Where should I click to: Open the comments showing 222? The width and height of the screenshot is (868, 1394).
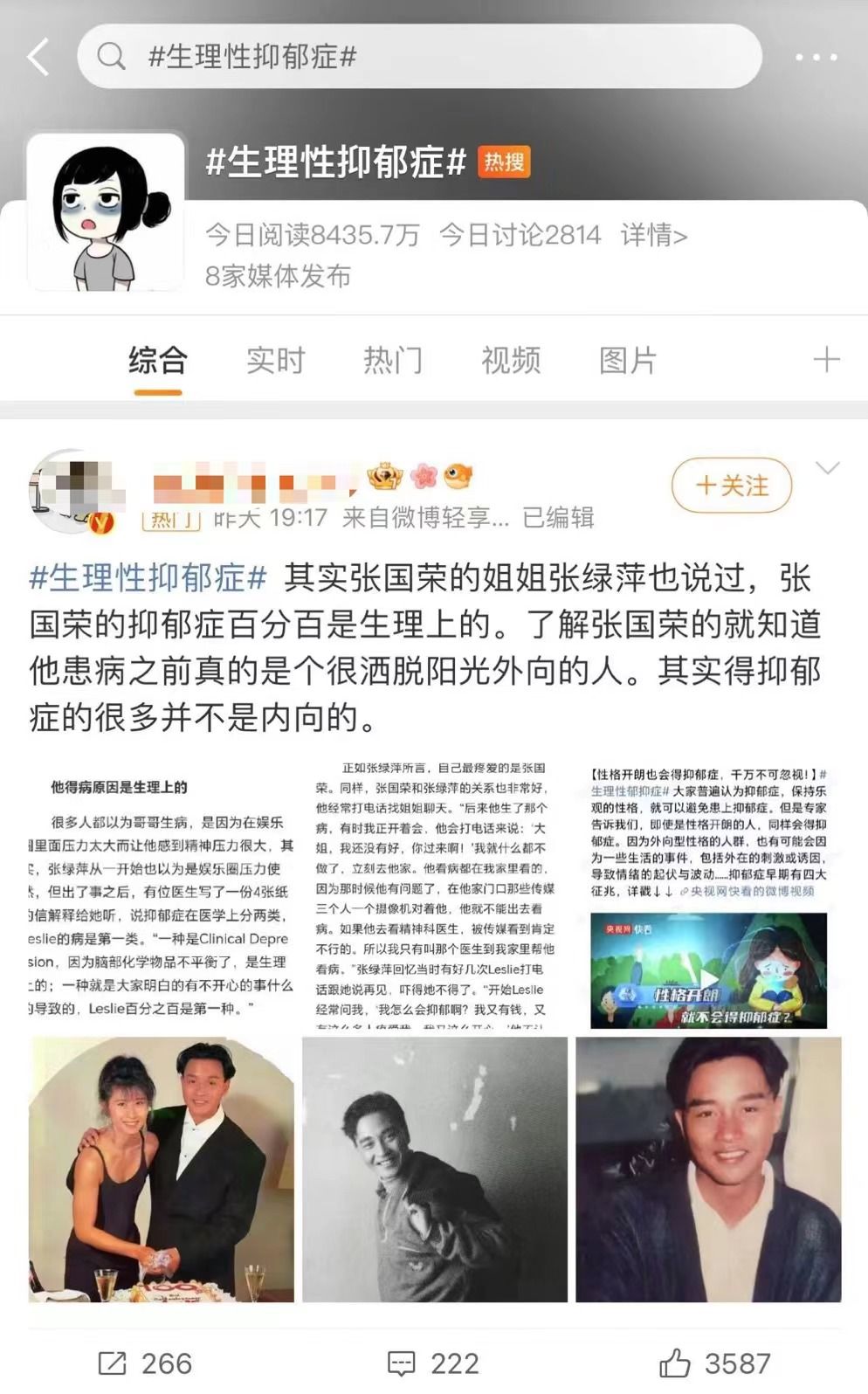point(433,1363)
